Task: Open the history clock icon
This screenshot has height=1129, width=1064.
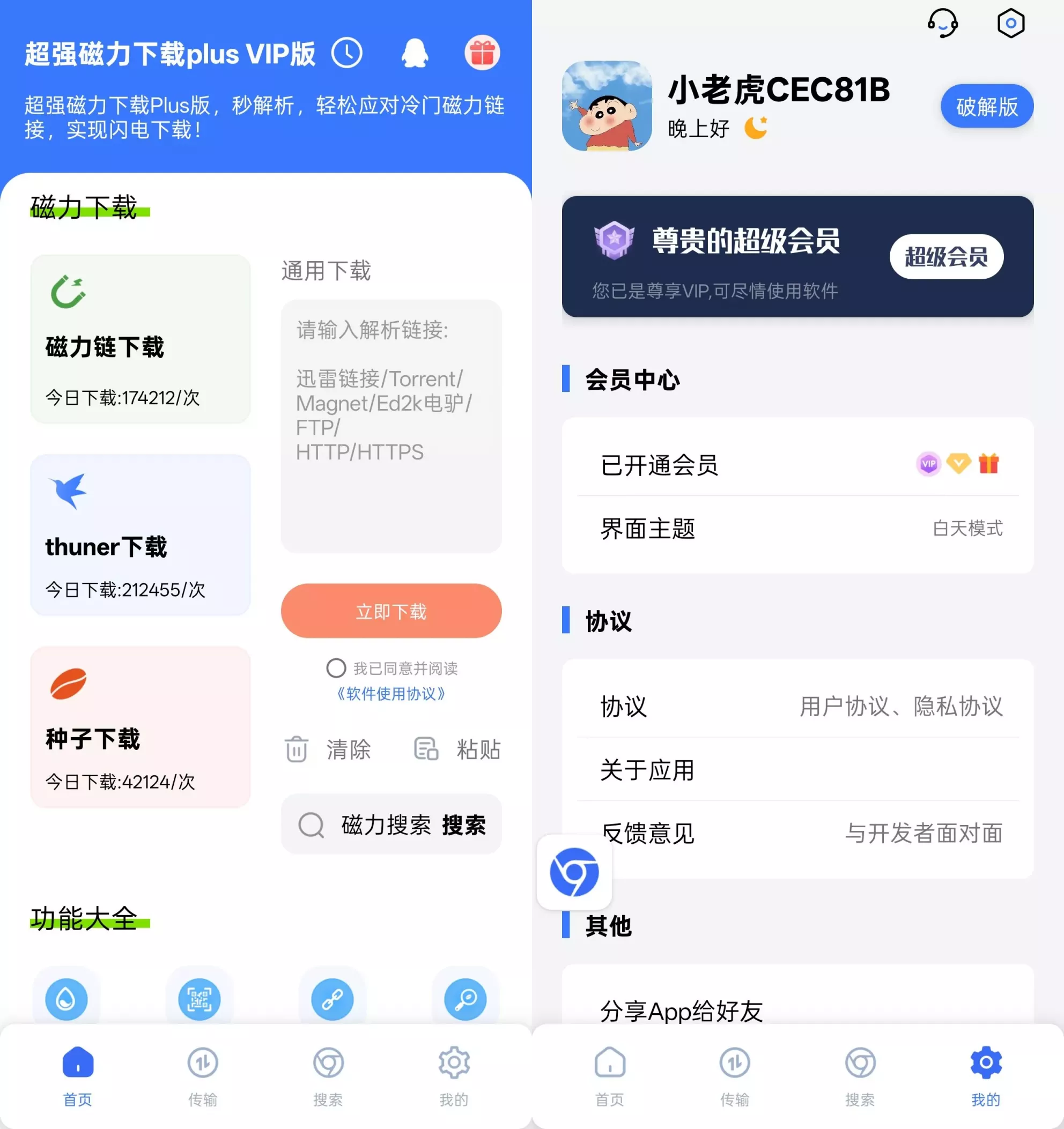Action: (x=346, y=54)
